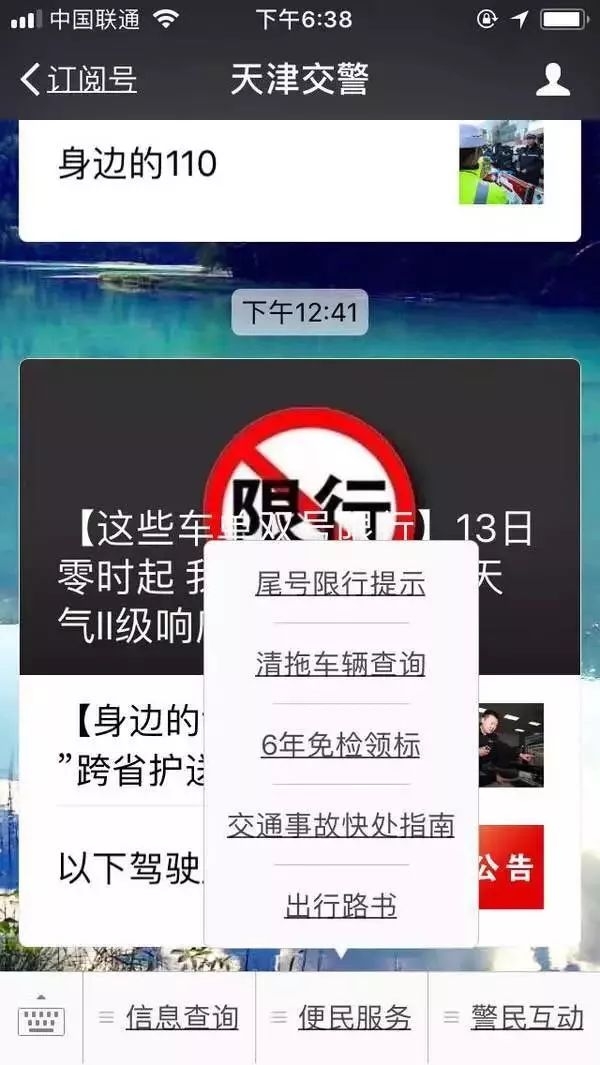600x1065 pixels.
Task: Collapse the 便民服务 menu
Action: coord(341,1017)
